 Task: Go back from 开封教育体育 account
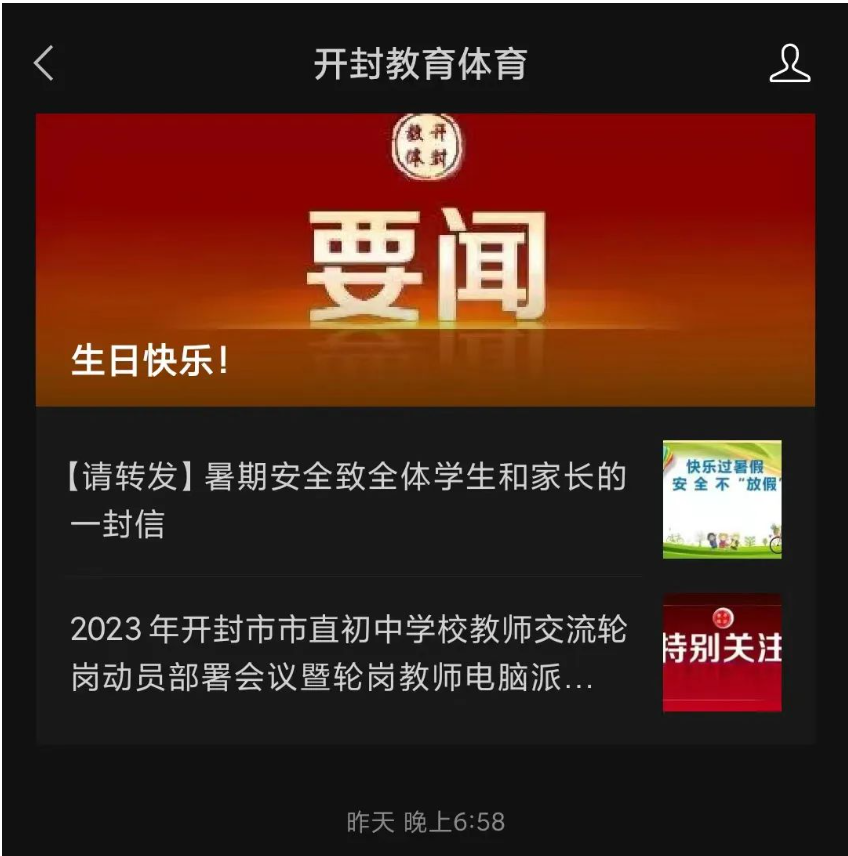[x=44, y=64]
